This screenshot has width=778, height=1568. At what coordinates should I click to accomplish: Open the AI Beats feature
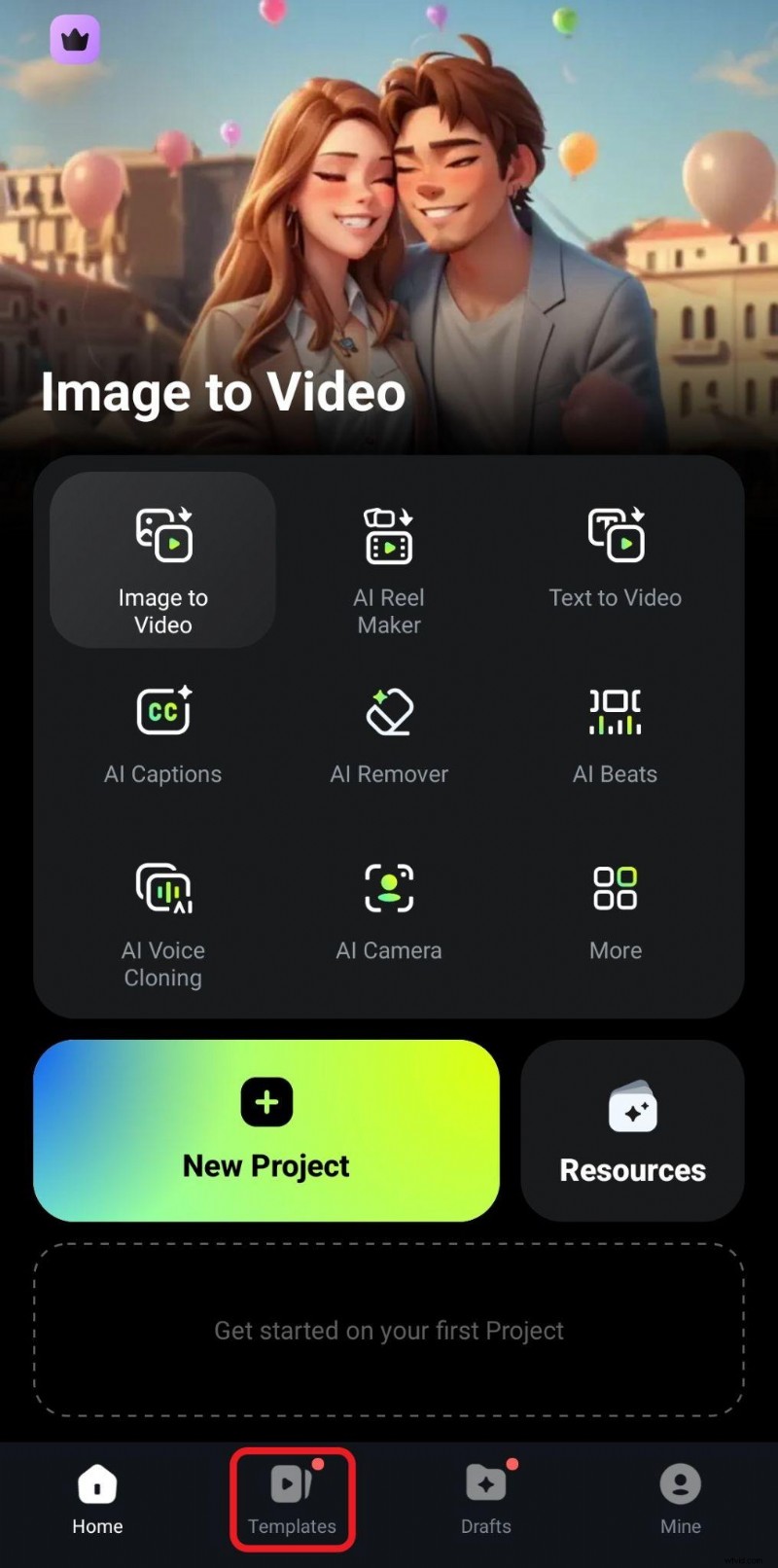tap(615, 734)
